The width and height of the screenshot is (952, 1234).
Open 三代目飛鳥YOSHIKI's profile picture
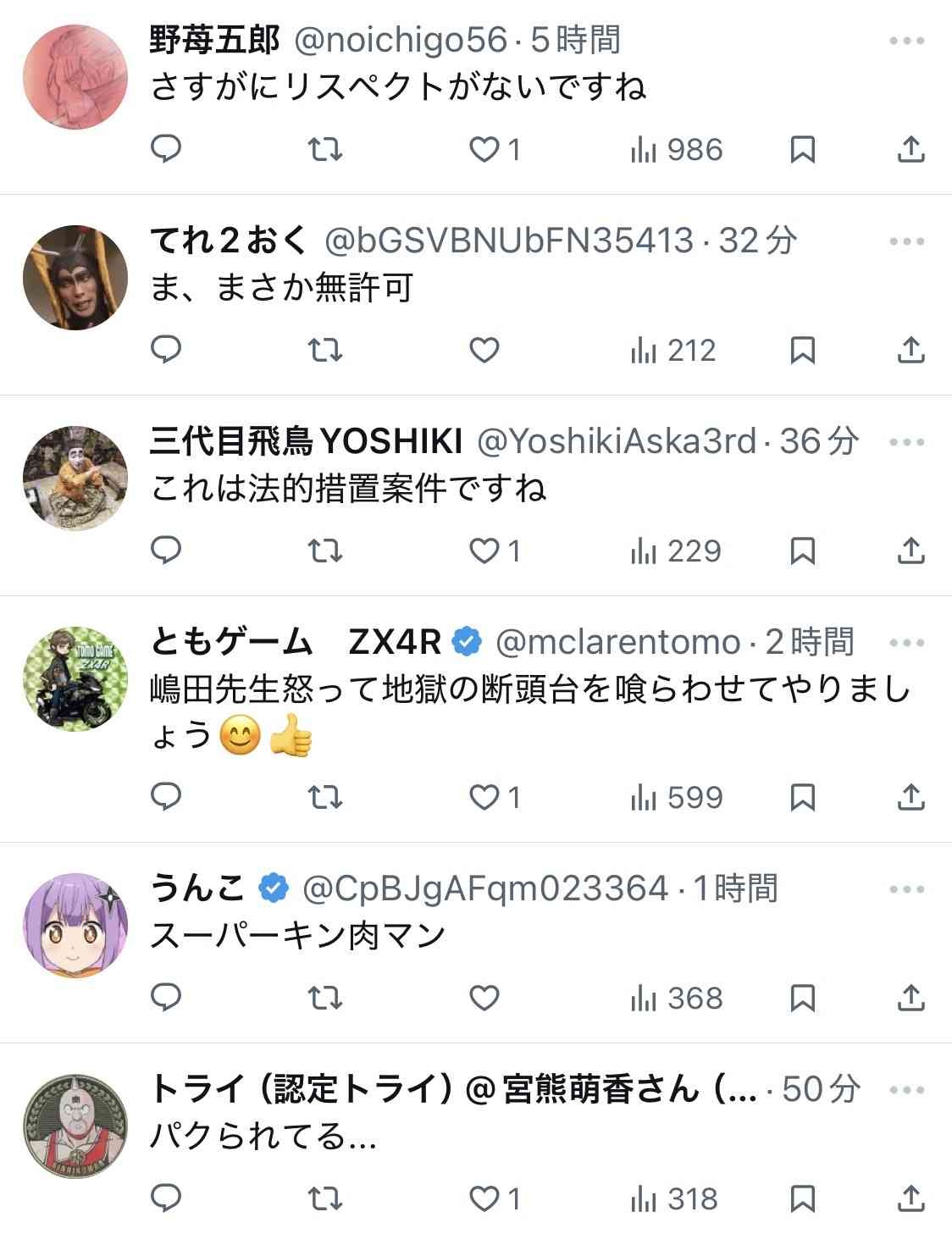75,479
